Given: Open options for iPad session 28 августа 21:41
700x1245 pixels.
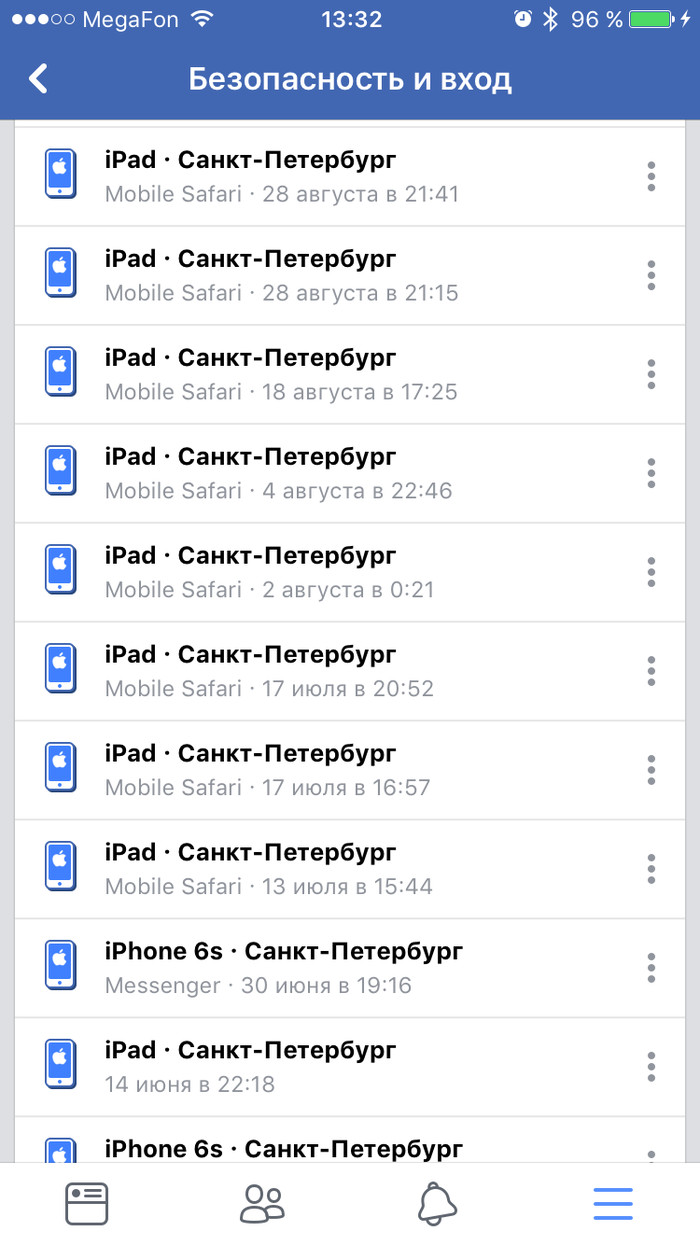Looking at the screenshot, I should click(651, 176).
